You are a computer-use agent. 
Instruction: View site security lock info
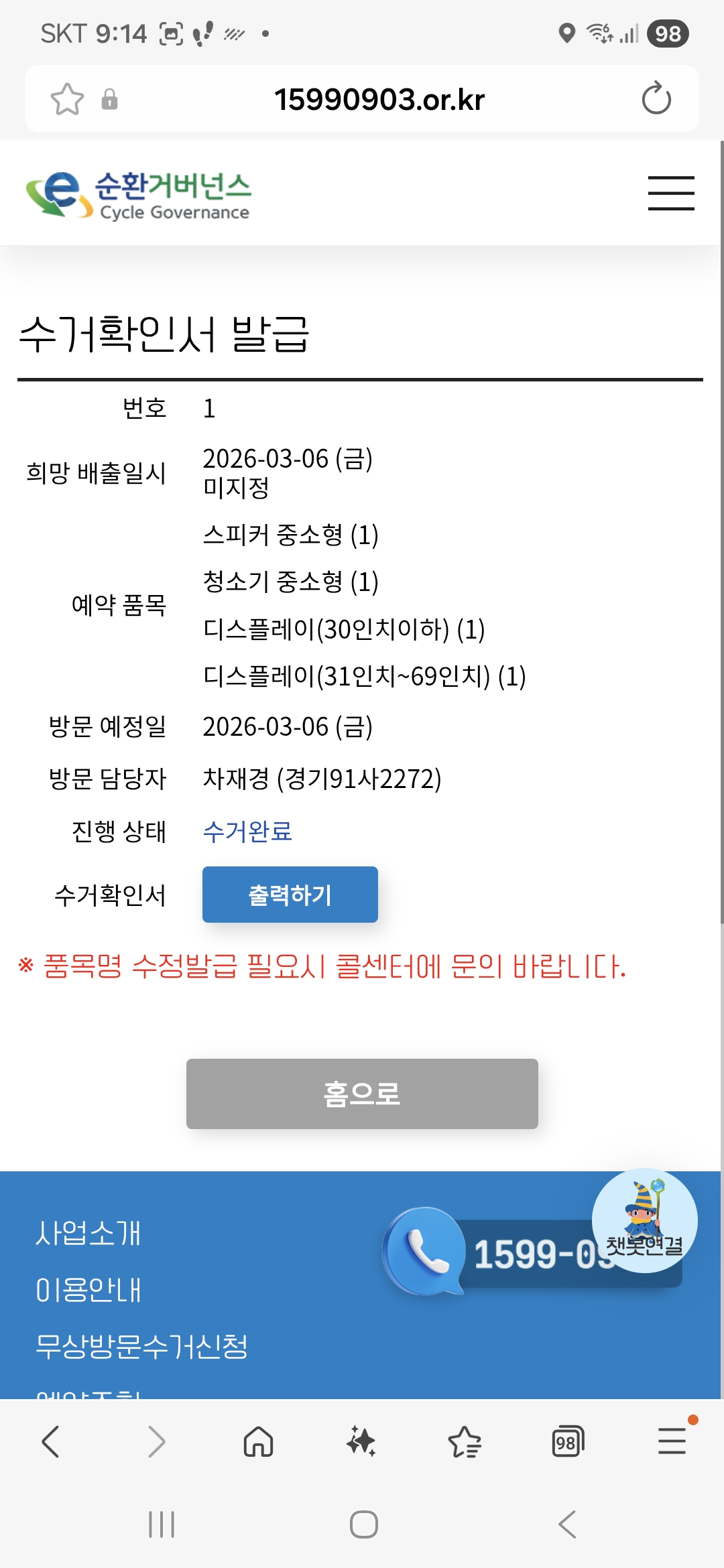[109, 99]
